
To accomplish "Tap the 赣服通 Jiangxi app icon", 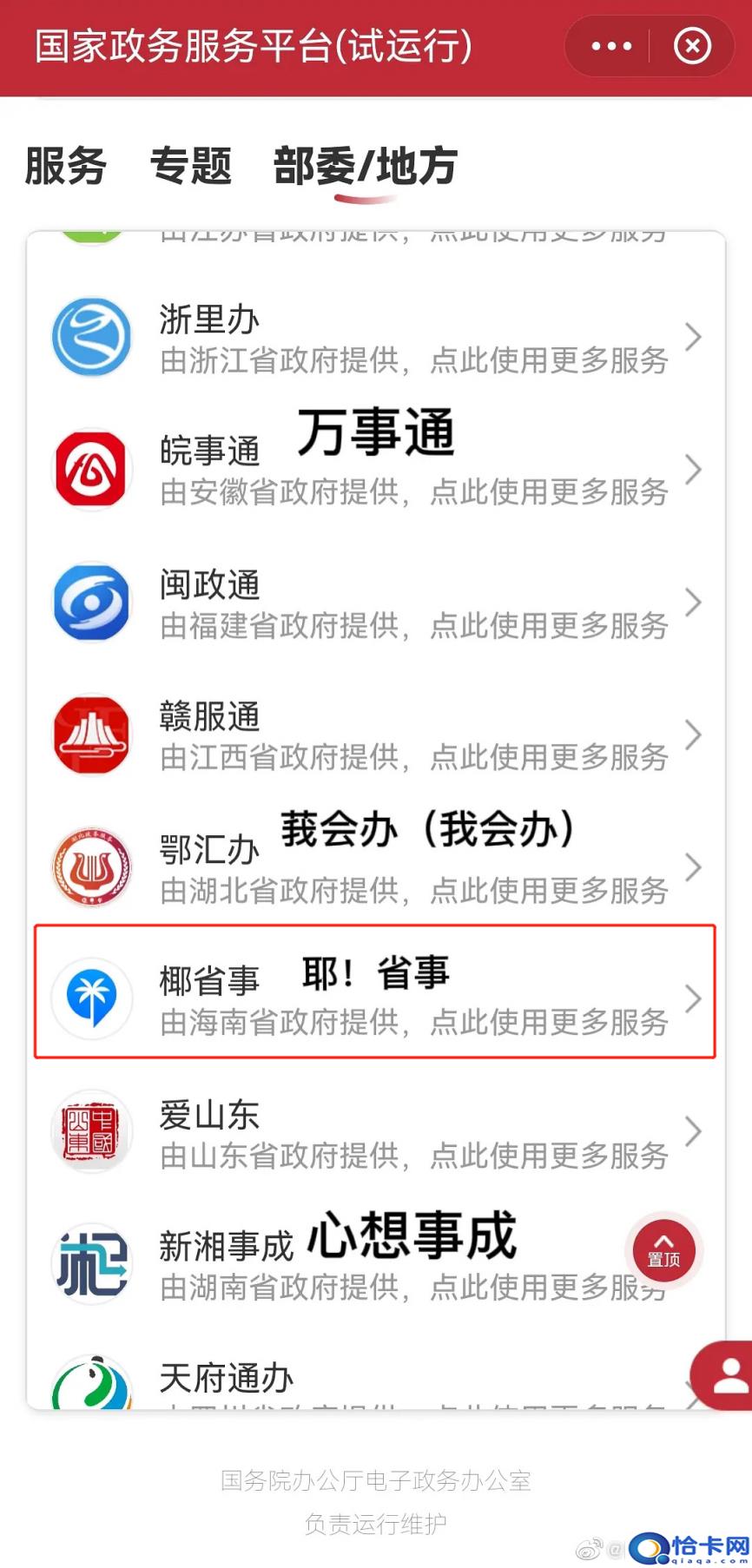I will click(x=91, y=734).
